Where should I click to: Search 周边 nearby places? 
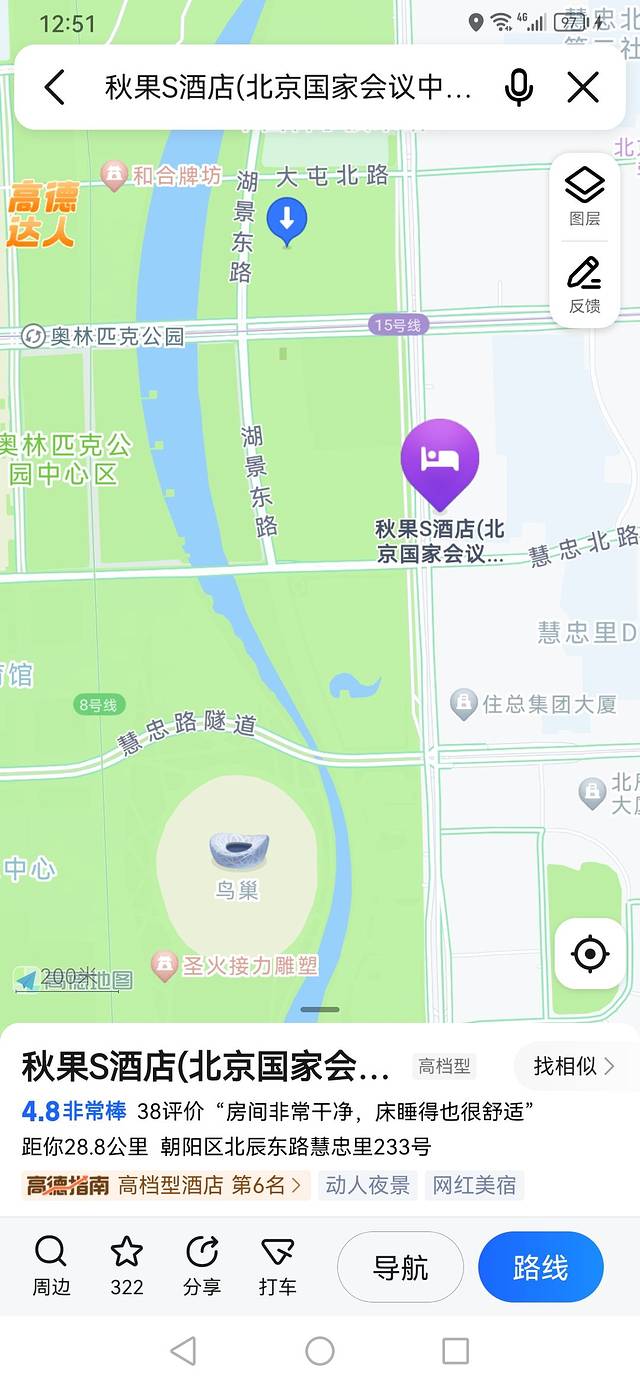pyautogui.click(x=51, y=1265)
